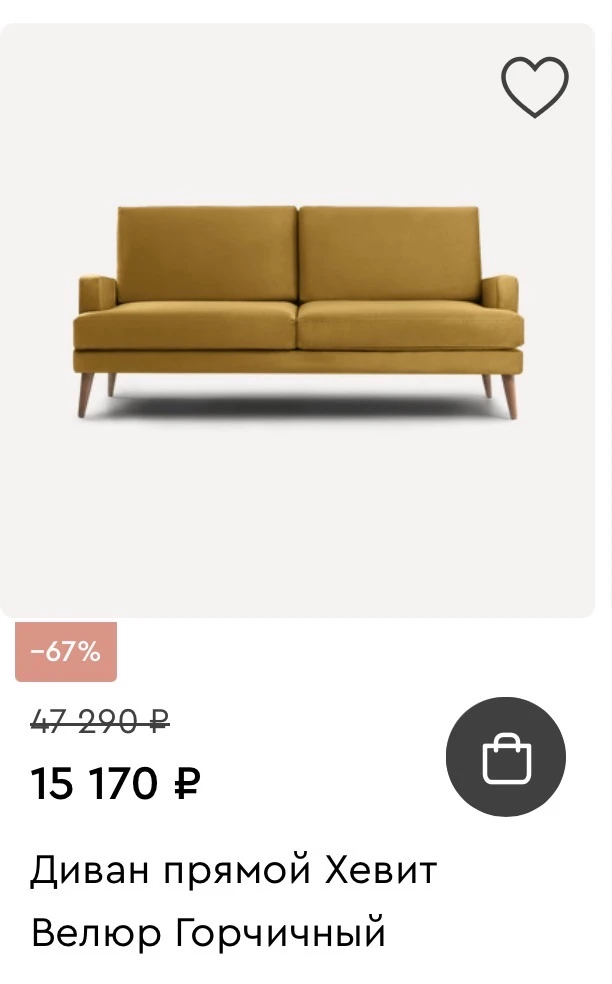The width and height of the screenshot is (612, 984).
Task: Add the Хевит sofa to favorites
Action: tap(534, 86)
